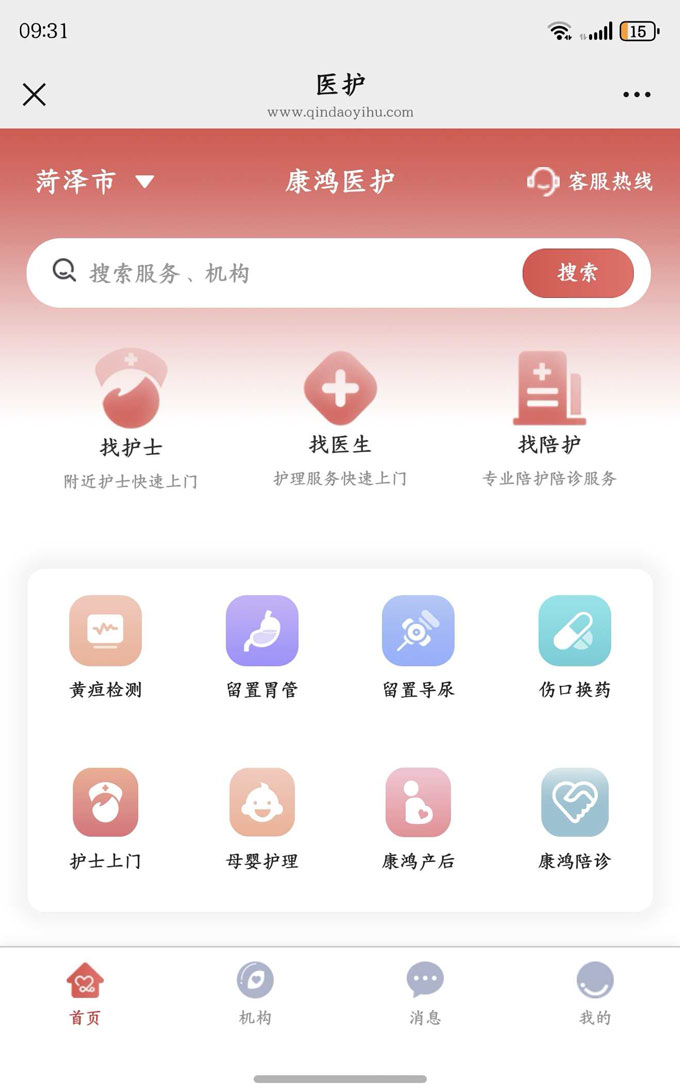Viewport: 680px width, 1092px height.
Task: Call the 客服热线 hotline
Action: pos(590,182)
